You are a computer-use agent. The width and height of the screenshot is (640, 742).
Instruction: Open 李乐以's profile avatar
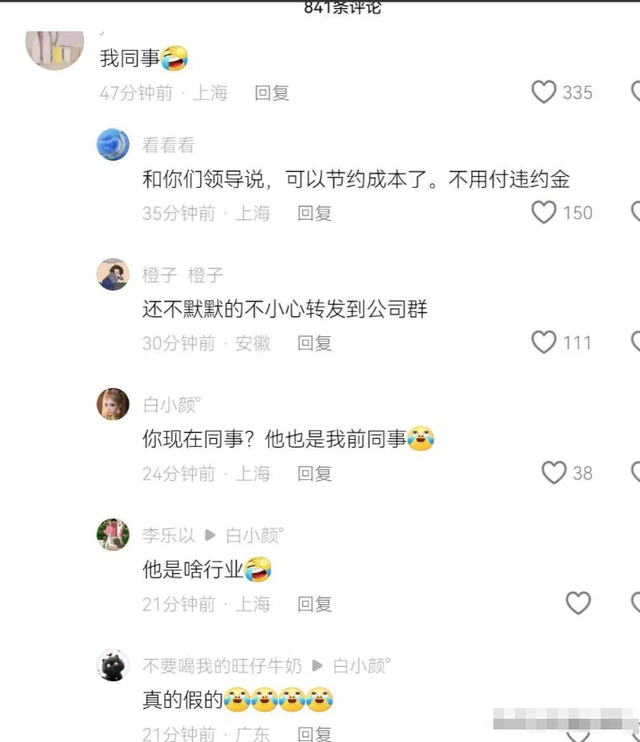click(113, 534)
